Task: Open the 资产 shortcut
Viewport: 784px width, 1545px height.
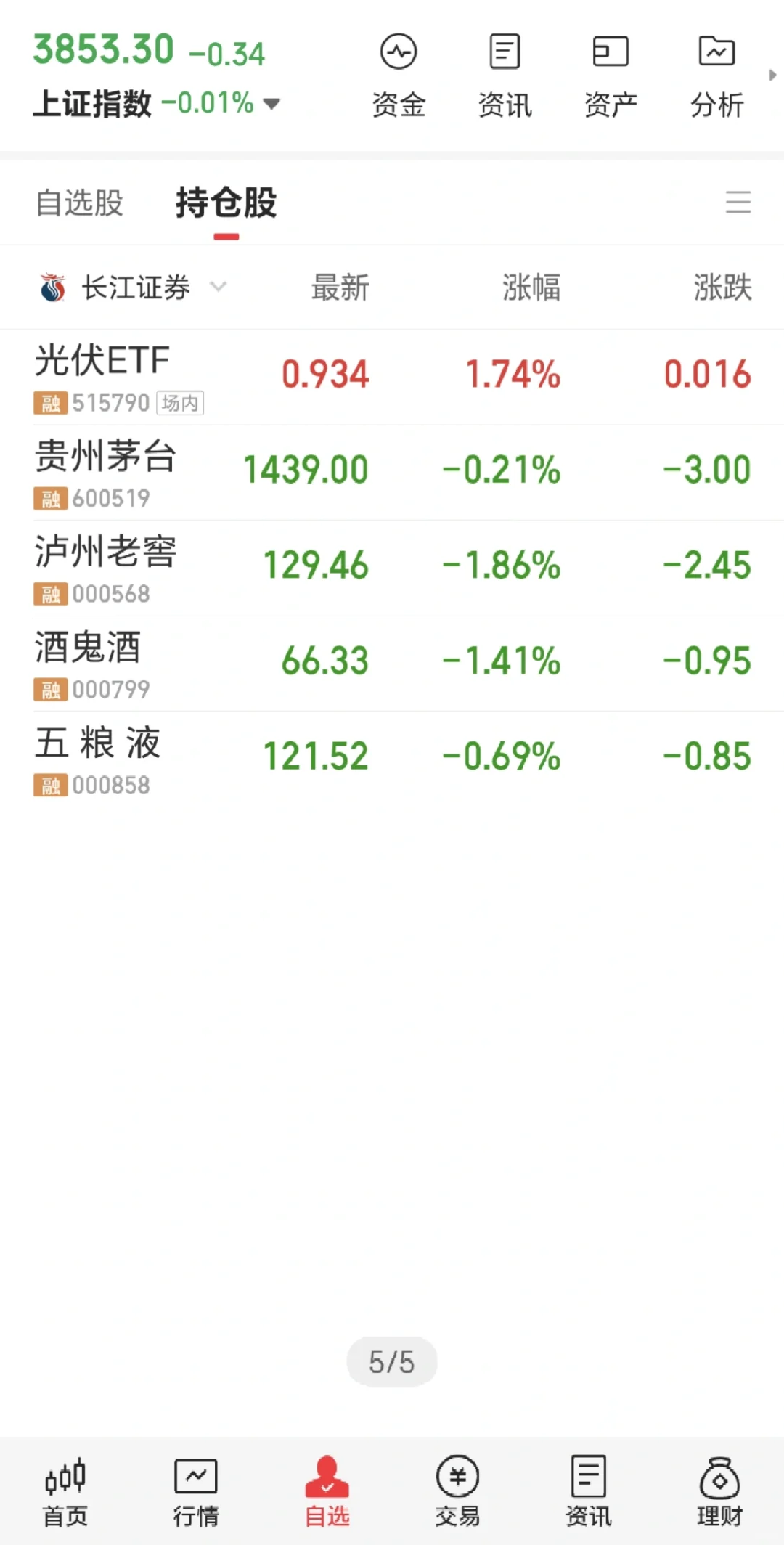Action: (x=611, y=75)
